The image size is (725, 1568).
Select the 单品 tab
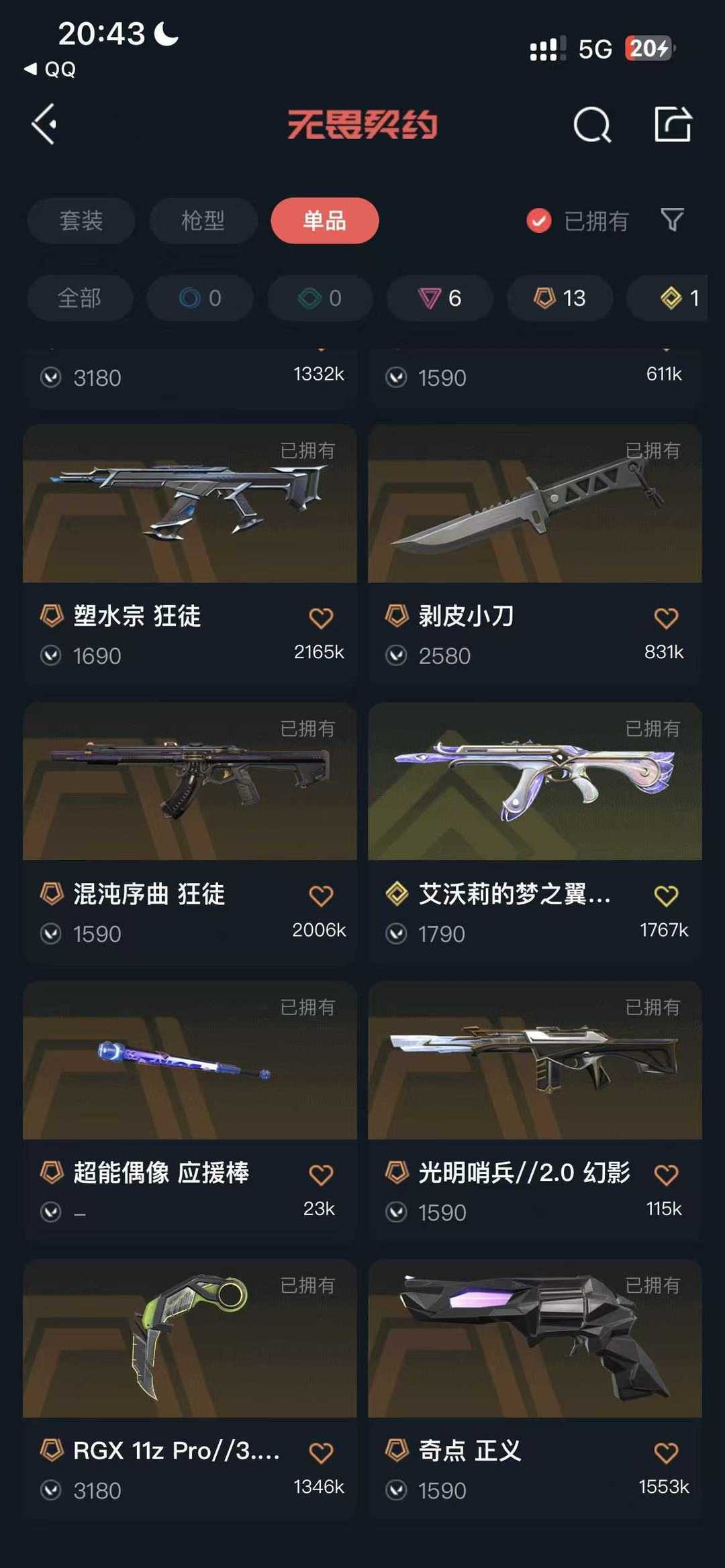click(x=325, y=221)
